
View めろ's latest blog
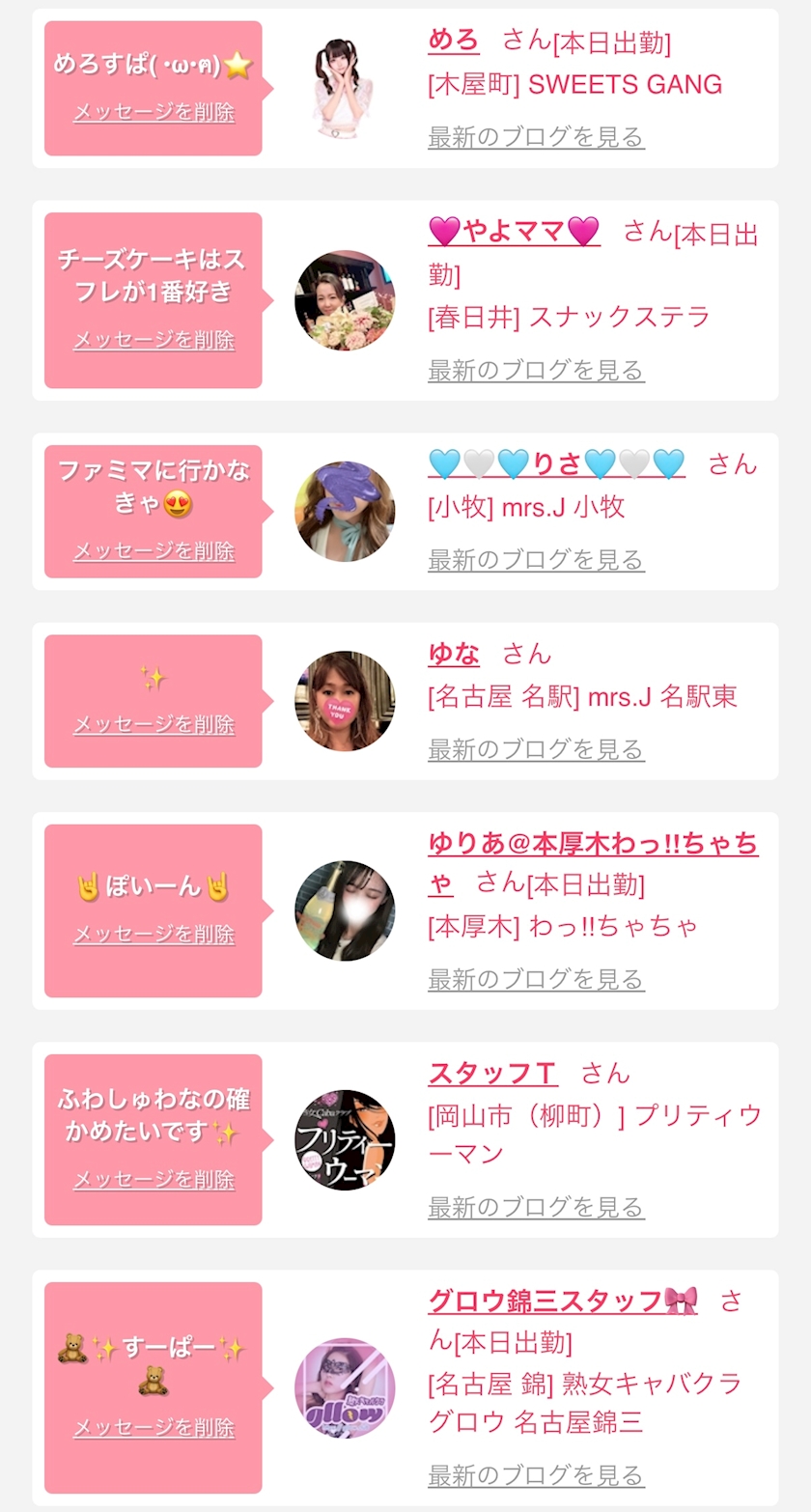[536, 137]
